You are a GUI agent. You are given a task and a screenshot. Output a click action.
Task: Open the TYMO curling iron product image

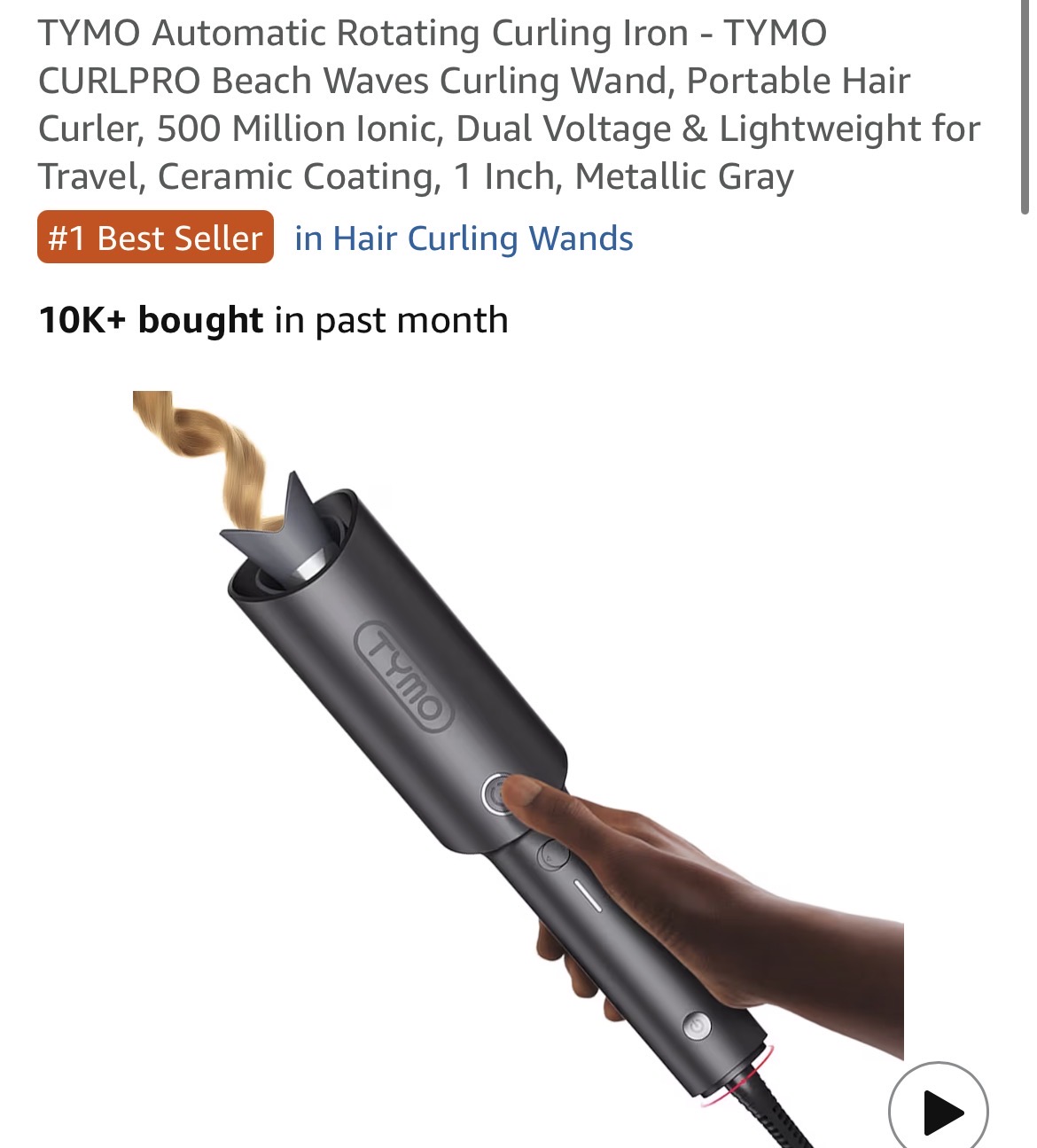point(496,754)
